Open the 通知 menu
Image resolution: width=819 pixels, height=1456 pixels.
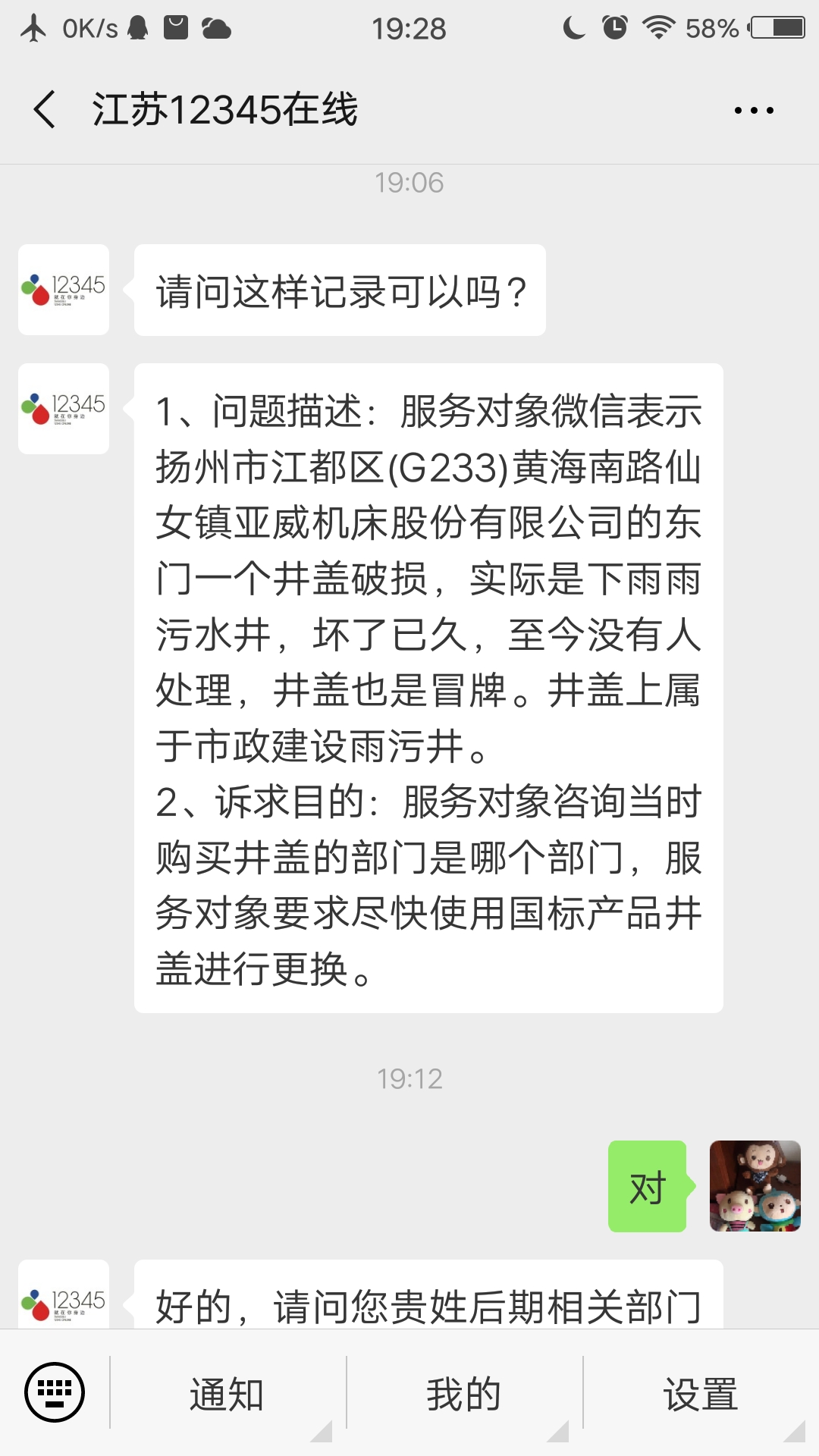coord(227,1394)
